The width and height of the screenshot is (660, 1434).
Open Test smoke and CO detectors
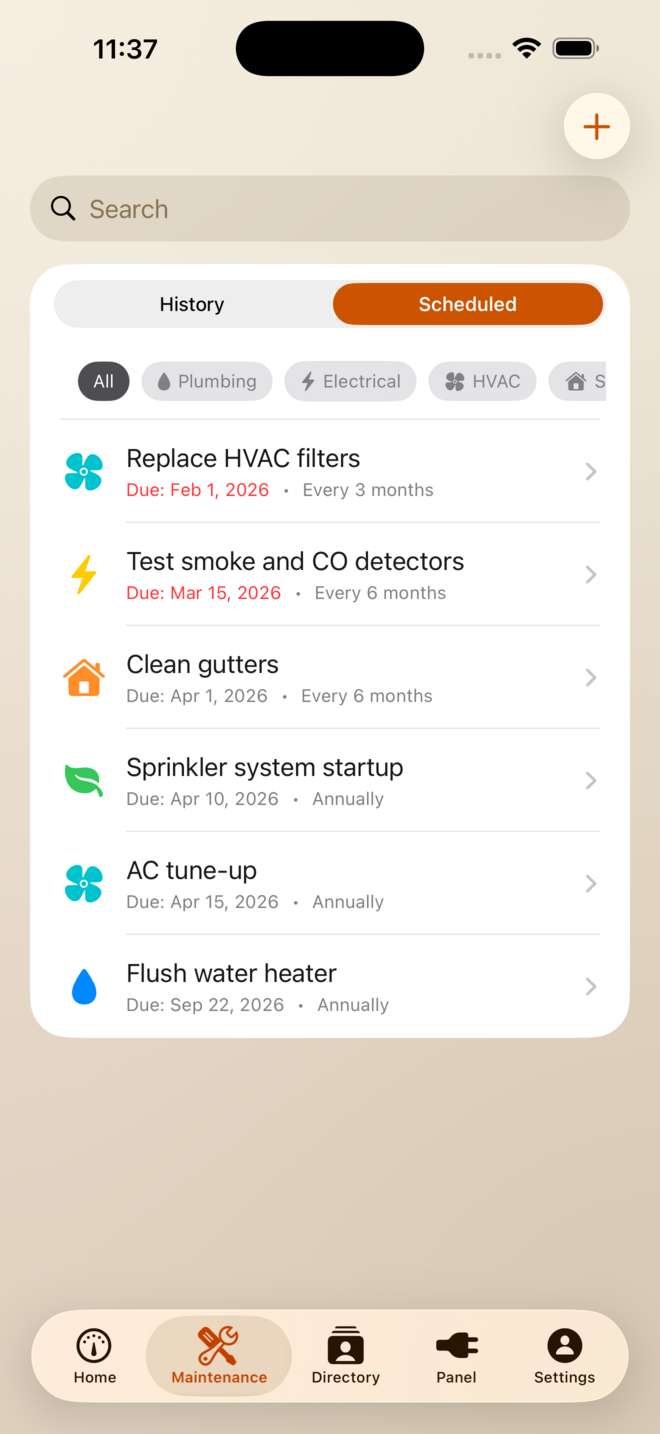click(x=330, y=575)
